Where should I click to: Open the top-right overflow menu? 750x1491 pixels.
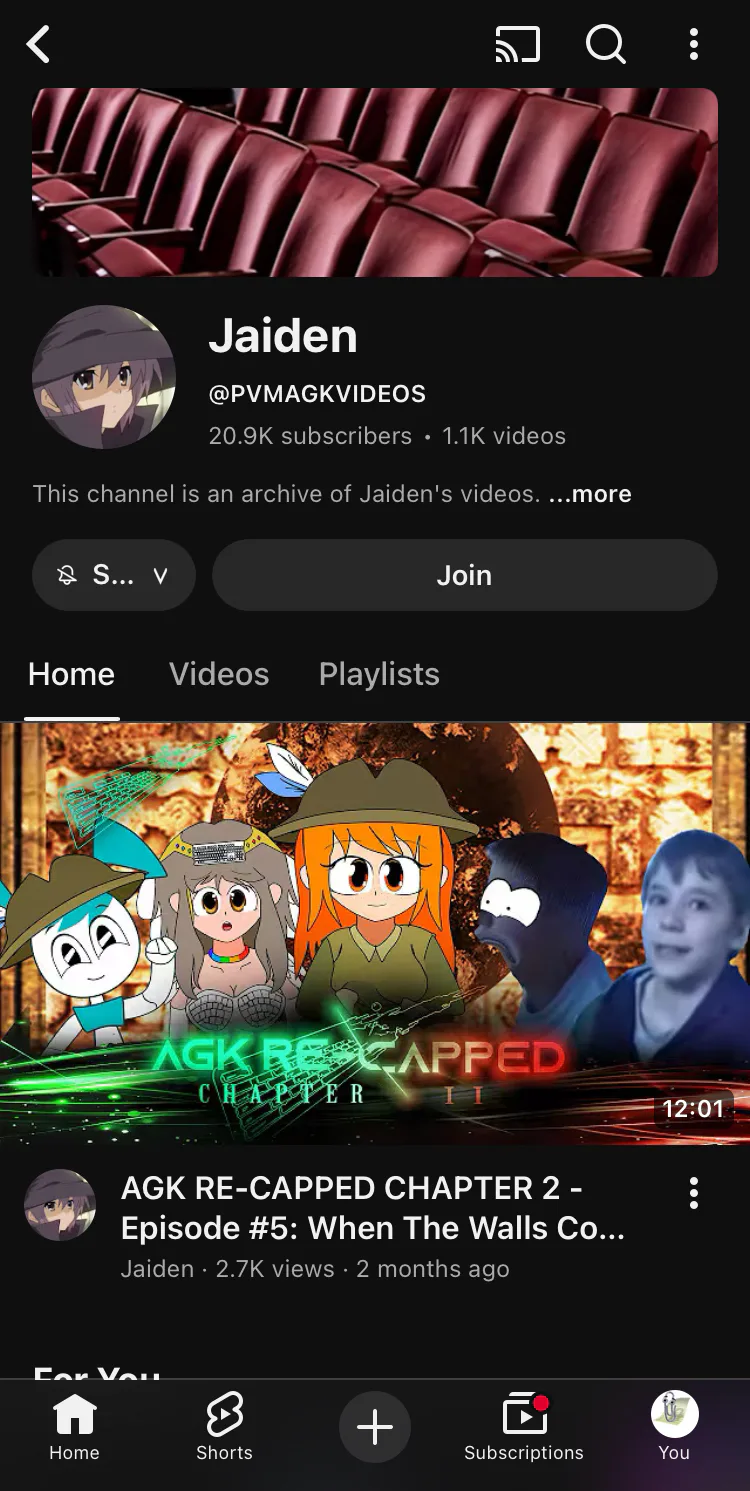click(x=693, y=44)
